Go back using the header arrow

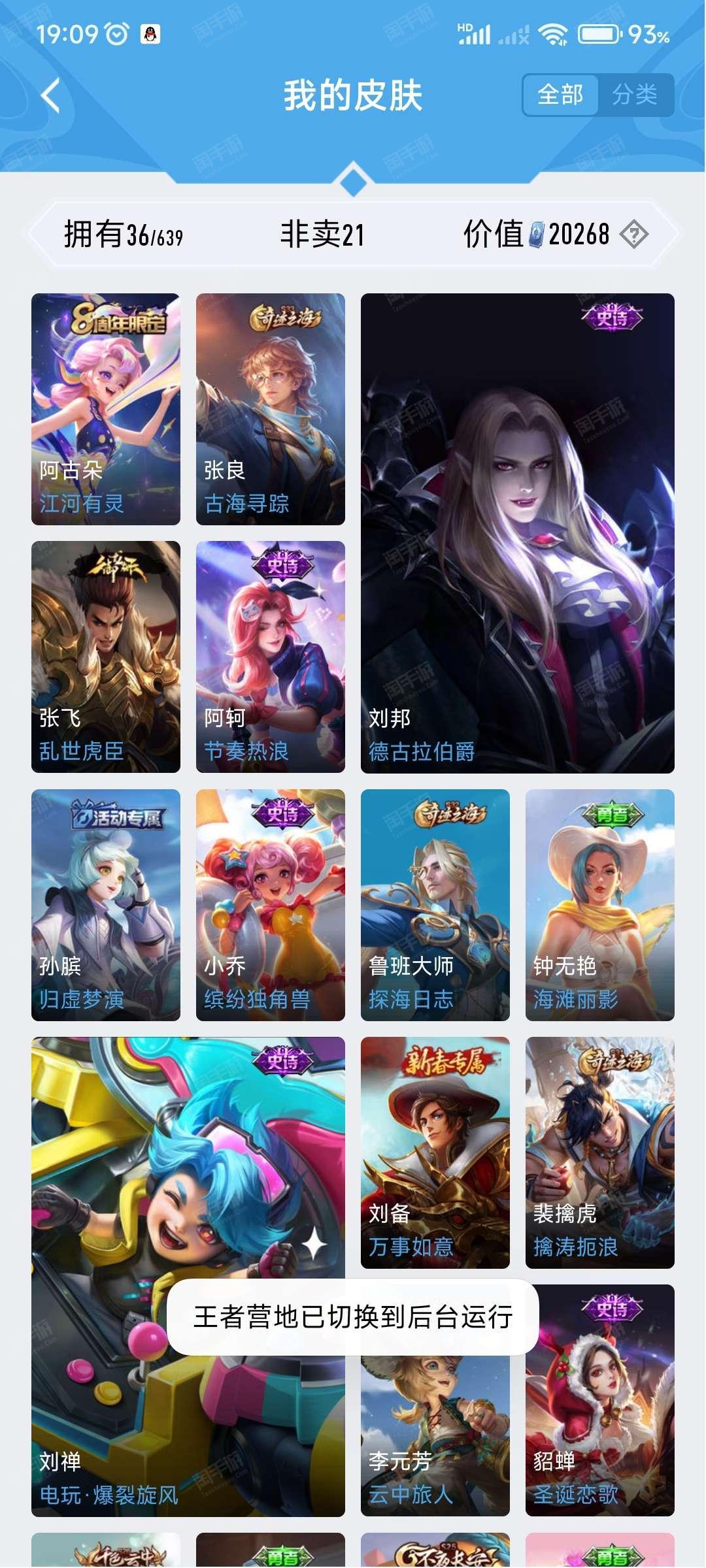click(50, 96)
